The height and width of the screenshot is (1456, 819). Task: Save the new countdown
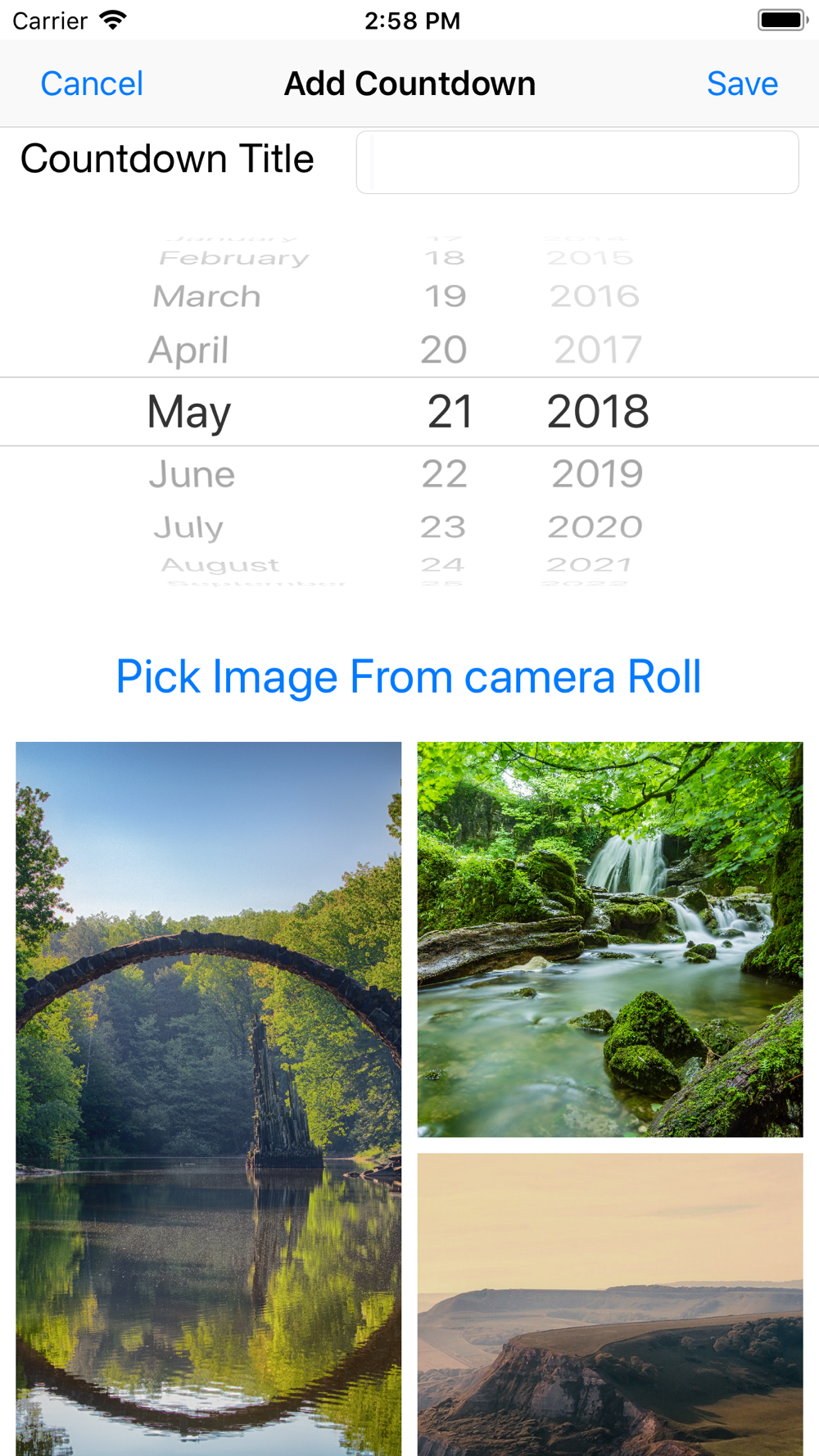742,84
